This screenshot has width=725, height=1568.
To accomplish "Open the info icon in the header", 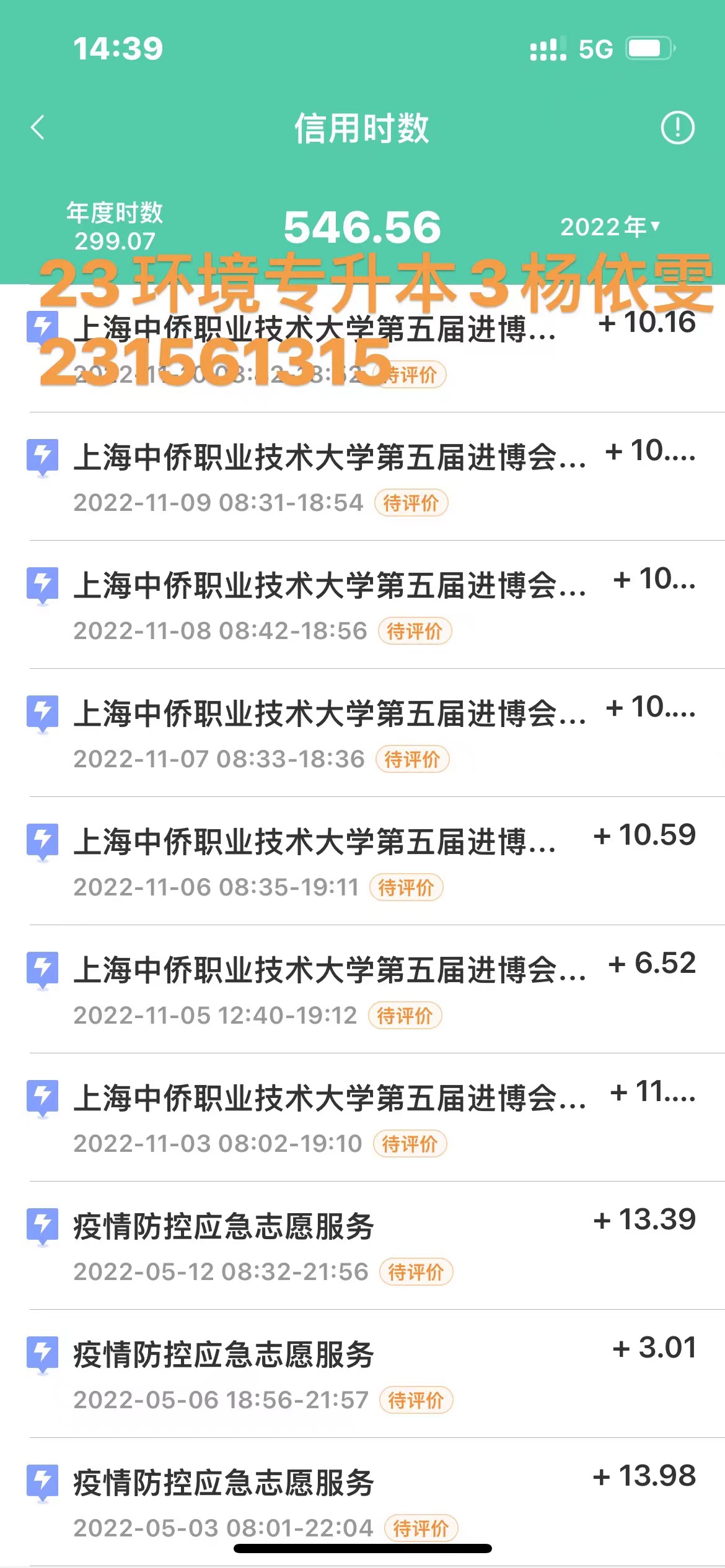I will tap(677, 128).
